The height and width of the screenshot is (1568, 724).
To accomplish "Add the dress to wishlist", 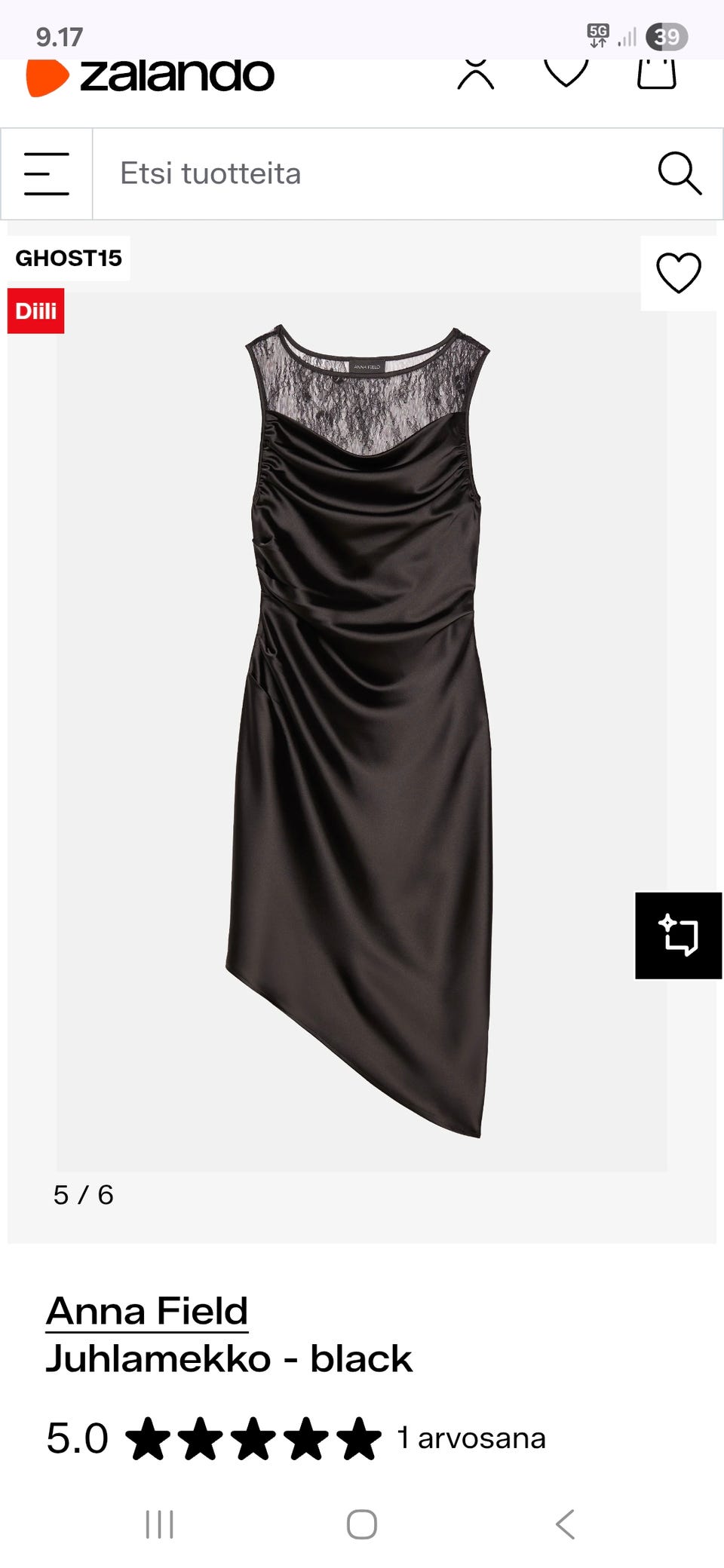I will point(679,273).
